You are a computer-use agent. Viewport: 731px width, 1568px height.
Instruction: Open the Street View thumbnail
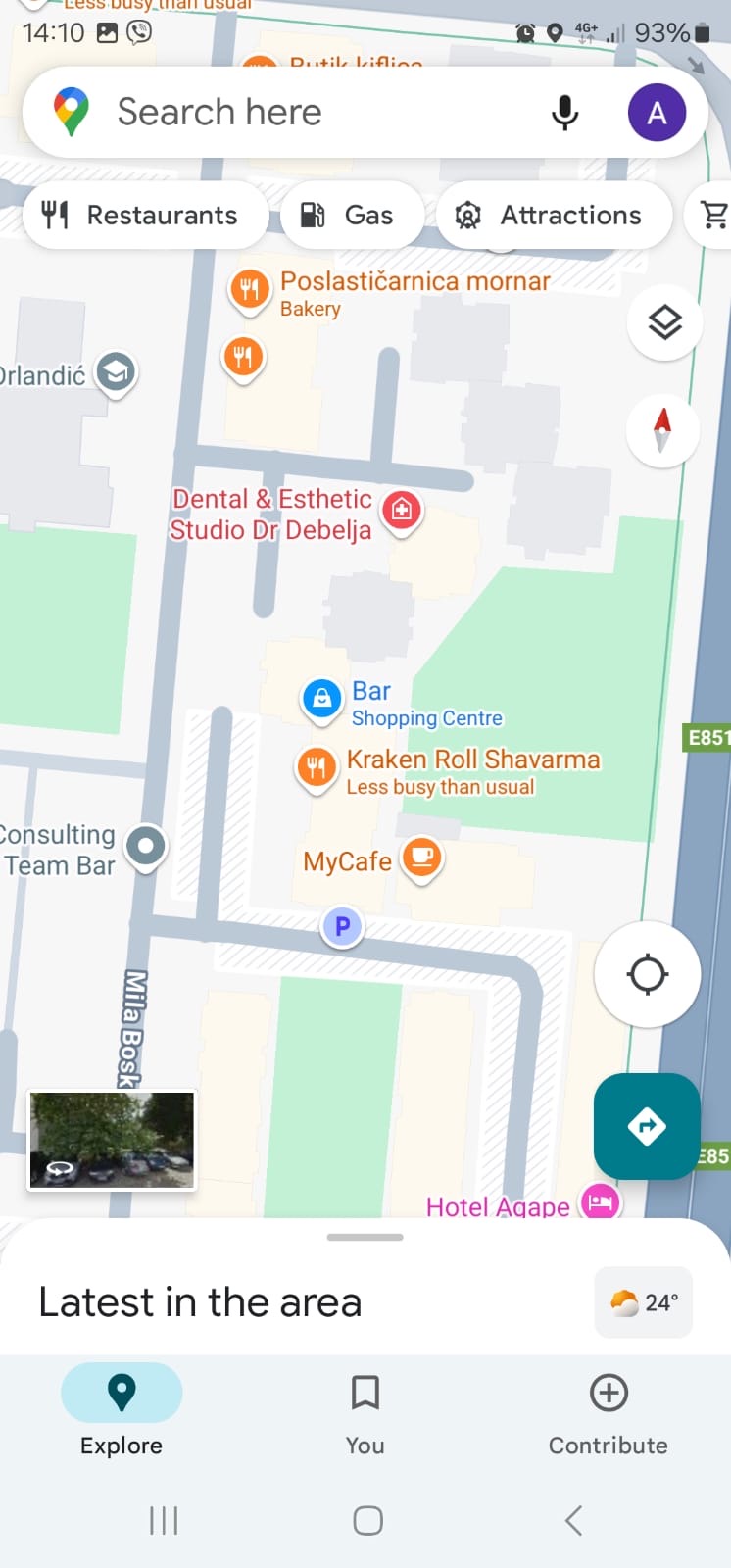[112, 1140]
